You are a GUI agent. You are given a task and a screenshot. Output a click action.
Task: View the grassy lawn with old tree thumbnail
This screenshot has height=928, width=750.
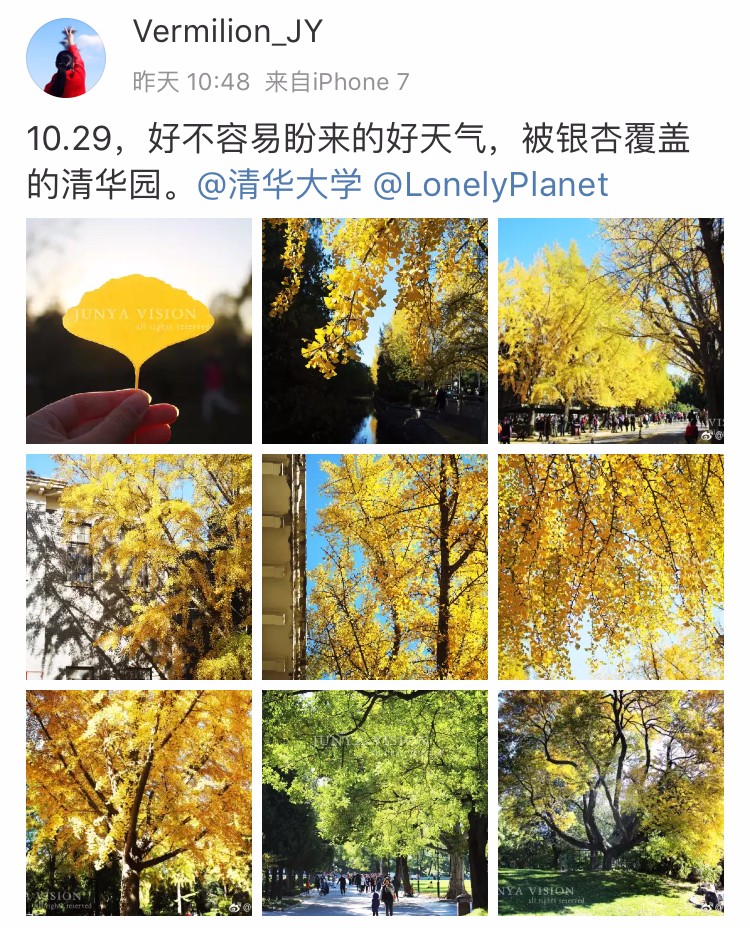(611, 804)
